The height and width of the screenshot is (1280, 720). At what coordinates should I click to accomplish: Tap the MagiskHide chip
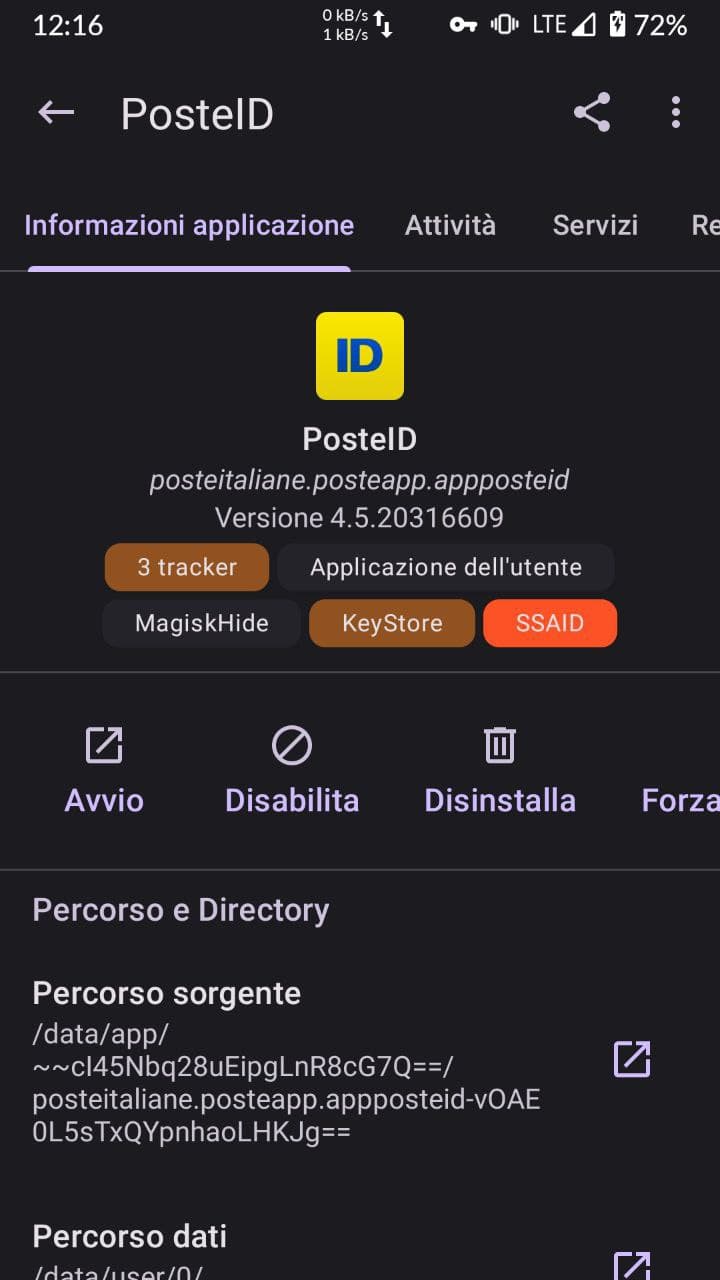(202, 623)
